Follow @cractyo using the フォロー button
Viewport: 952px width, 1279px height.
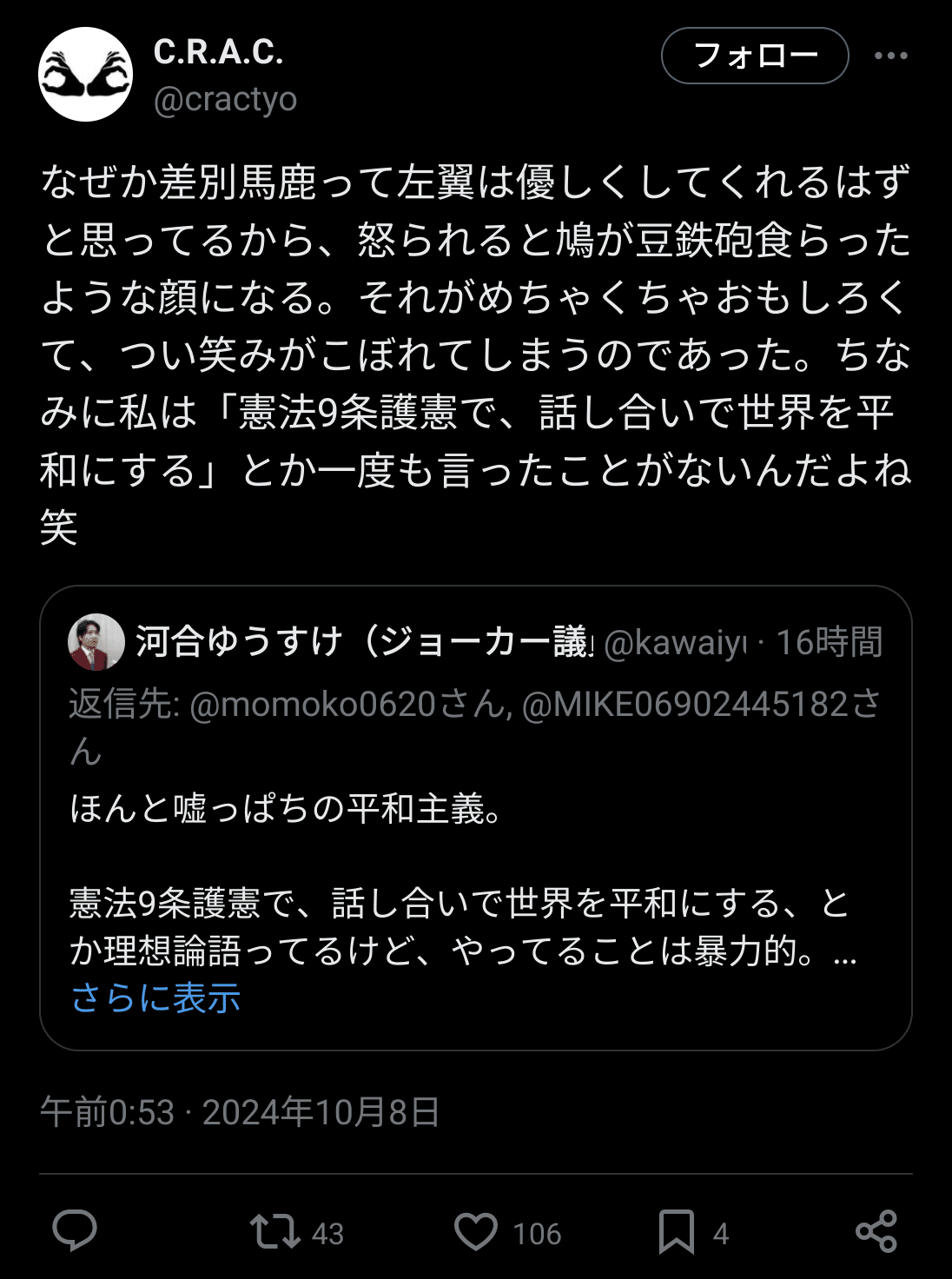(x=754, y=55)
